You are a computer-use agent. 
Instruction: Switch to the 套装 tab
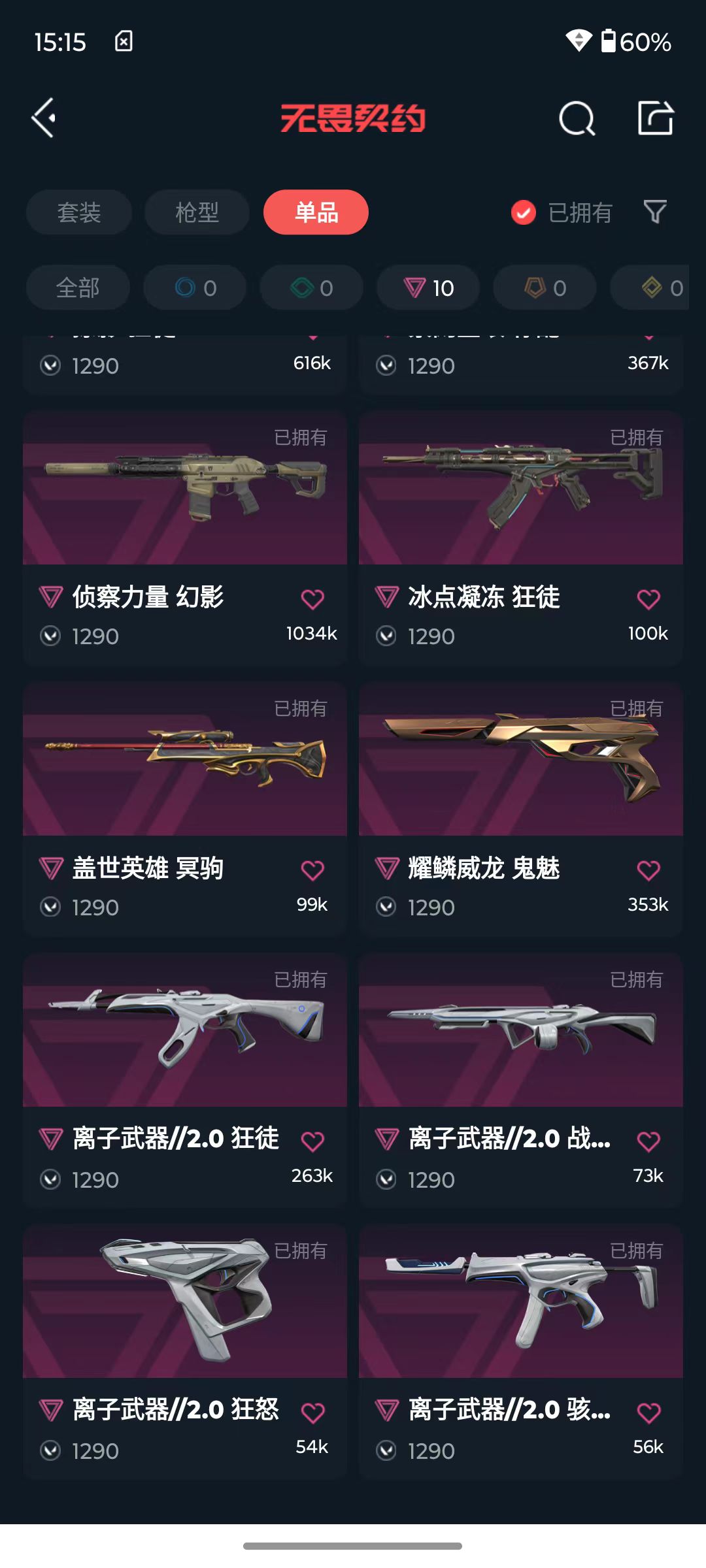(x=79, y=212)
